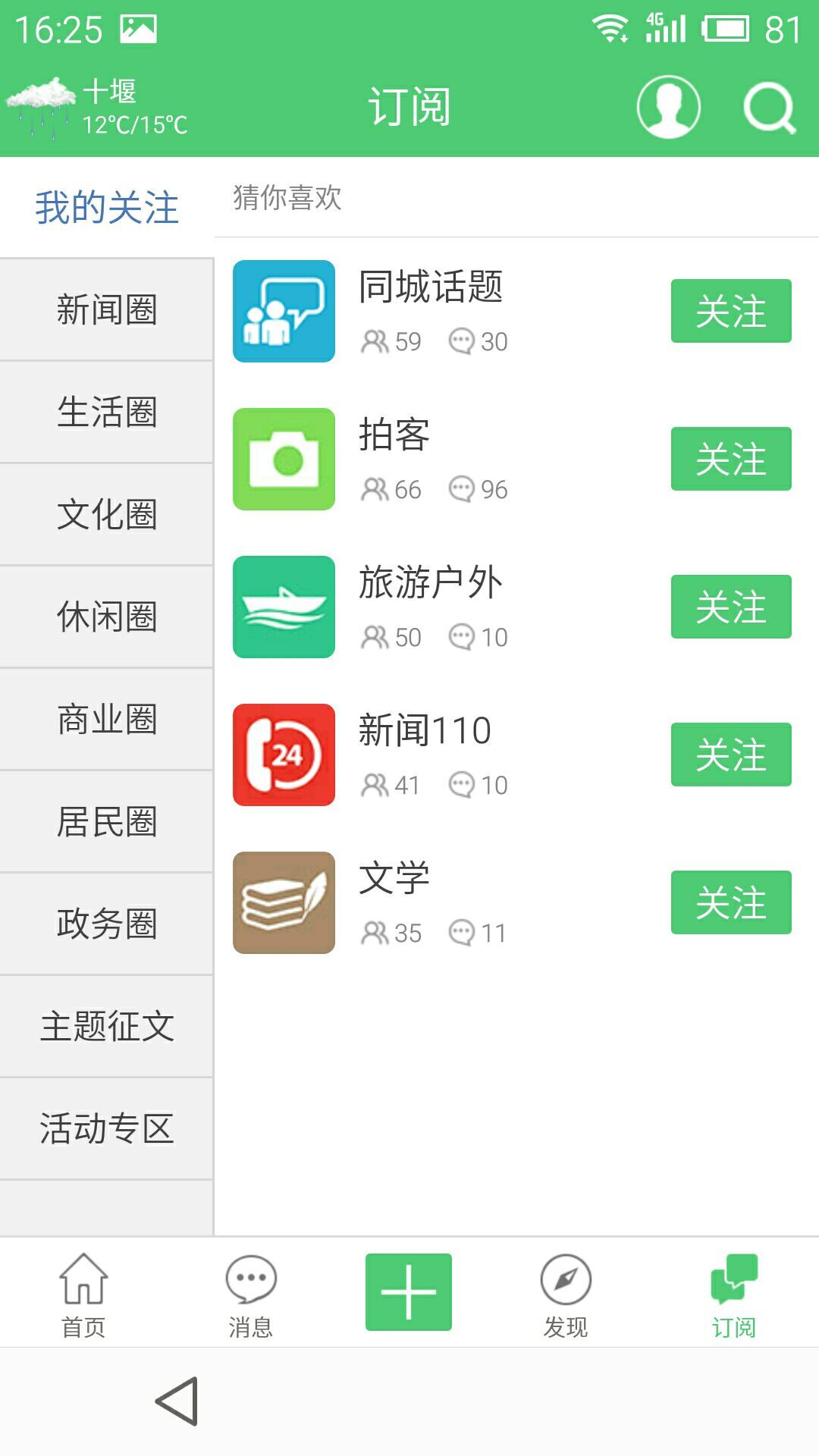This screenshot has width=819, height=1456.
Task: Create a new post with plus button
Action: pyautogui.click(x=409, y=1292)
